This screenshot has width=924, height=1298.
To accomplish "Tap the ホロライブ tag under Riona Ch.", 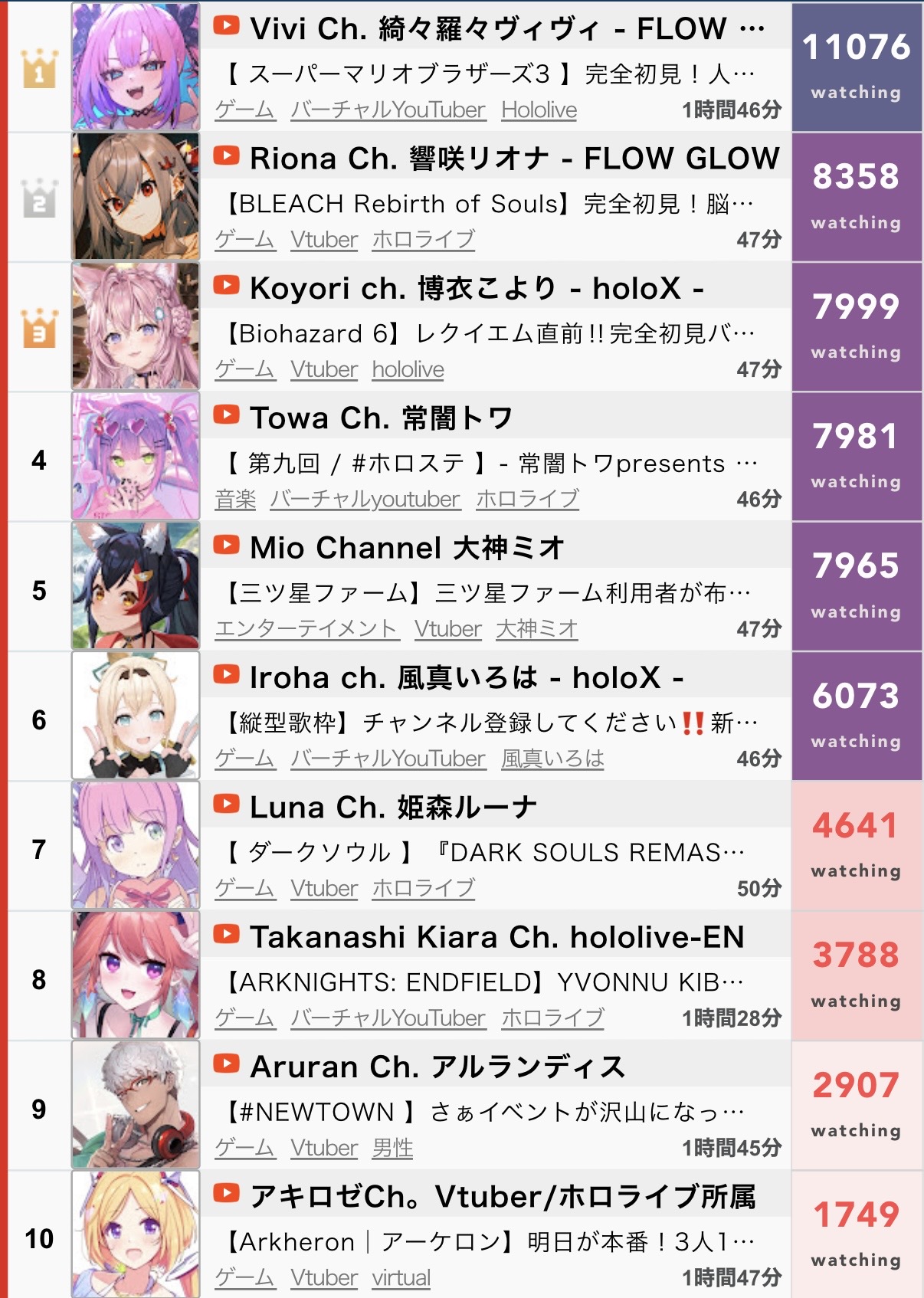I will pos(424,240).
